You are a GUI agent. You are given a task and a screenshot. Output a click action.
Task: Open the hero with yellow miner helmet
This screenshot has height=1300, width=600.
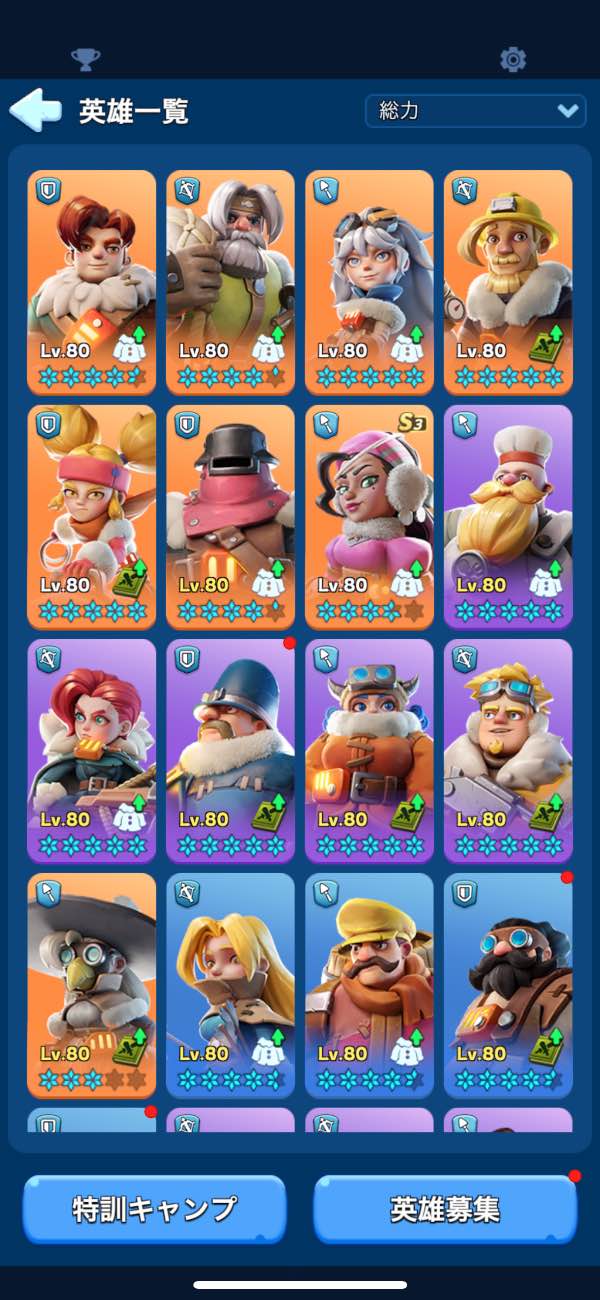click(x=509, y=282)
